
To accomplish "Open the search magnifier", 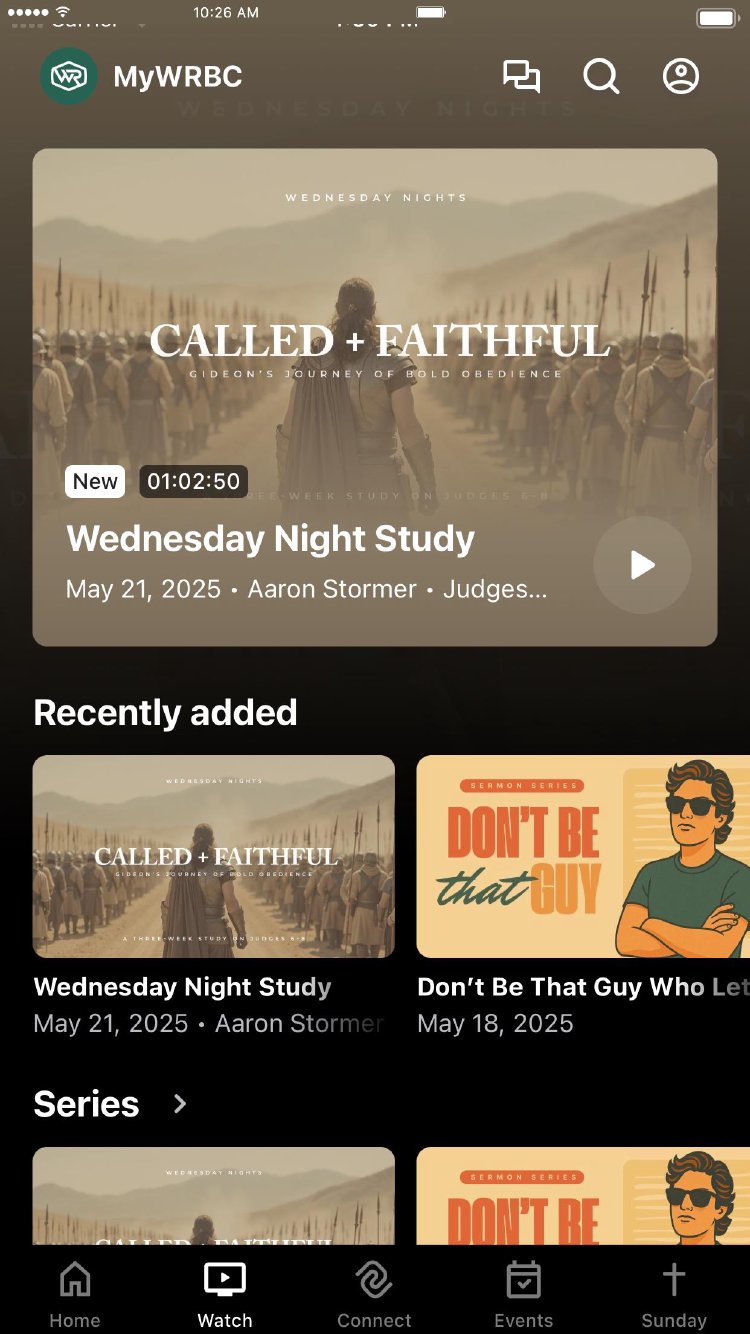I will tap(601, 77).
